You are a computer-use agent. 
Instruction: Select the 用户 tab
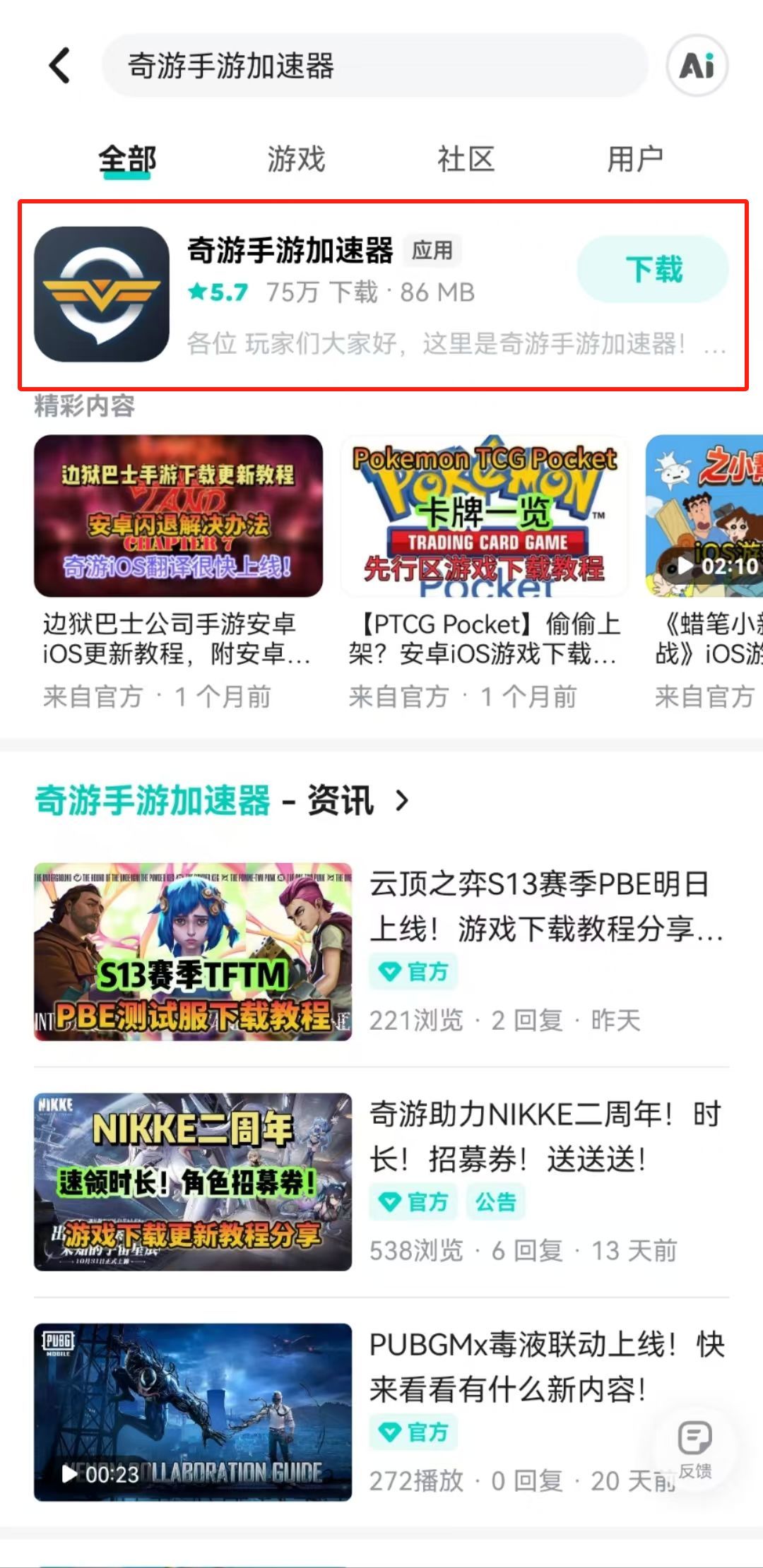tap(634, 159)
